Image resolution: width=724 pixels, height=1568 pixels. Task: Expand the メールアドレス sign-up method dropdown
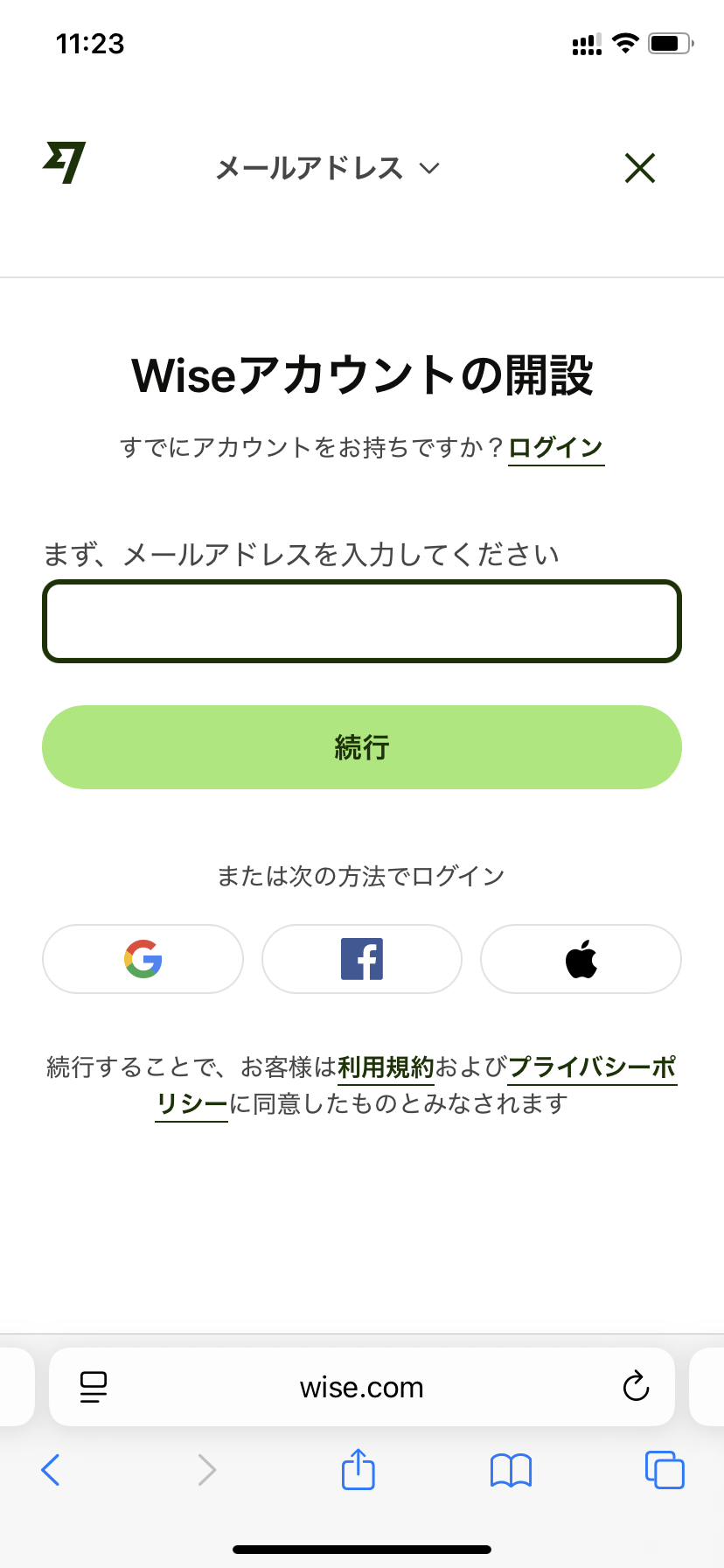click(328, 168)
